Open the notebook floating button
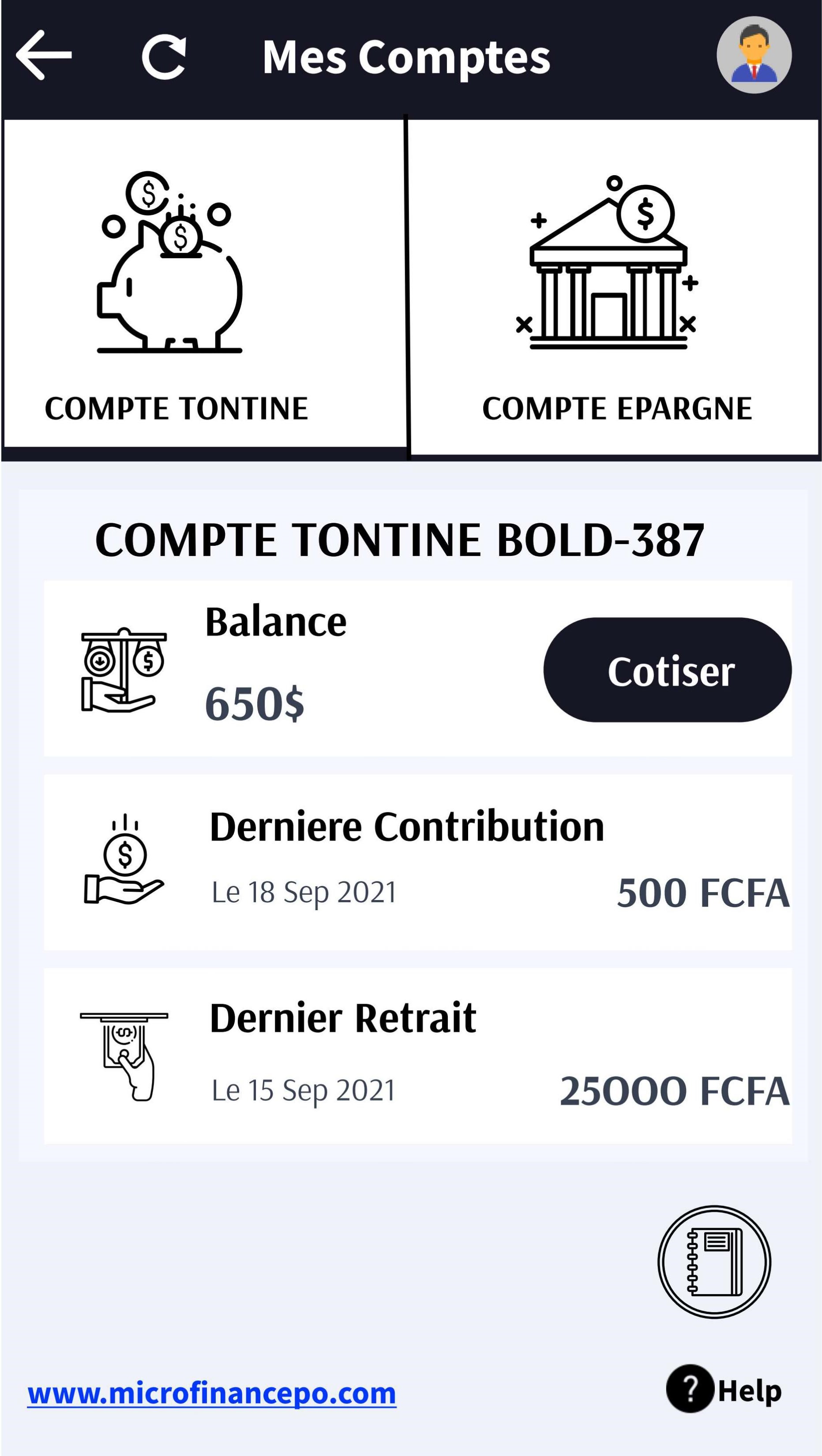The width and height of the screenshot is (822, 1456). click(714, 1263)
